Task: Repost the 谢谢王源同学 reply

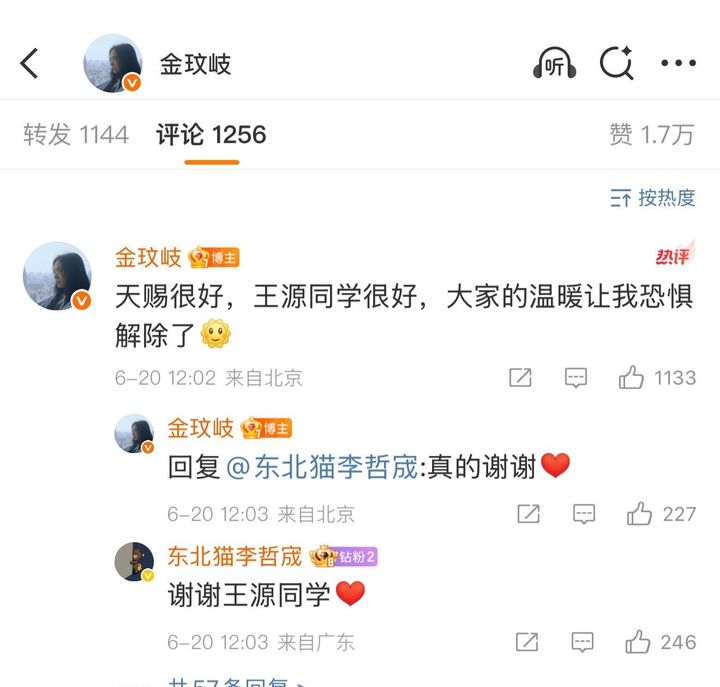Action: point(528,642)
